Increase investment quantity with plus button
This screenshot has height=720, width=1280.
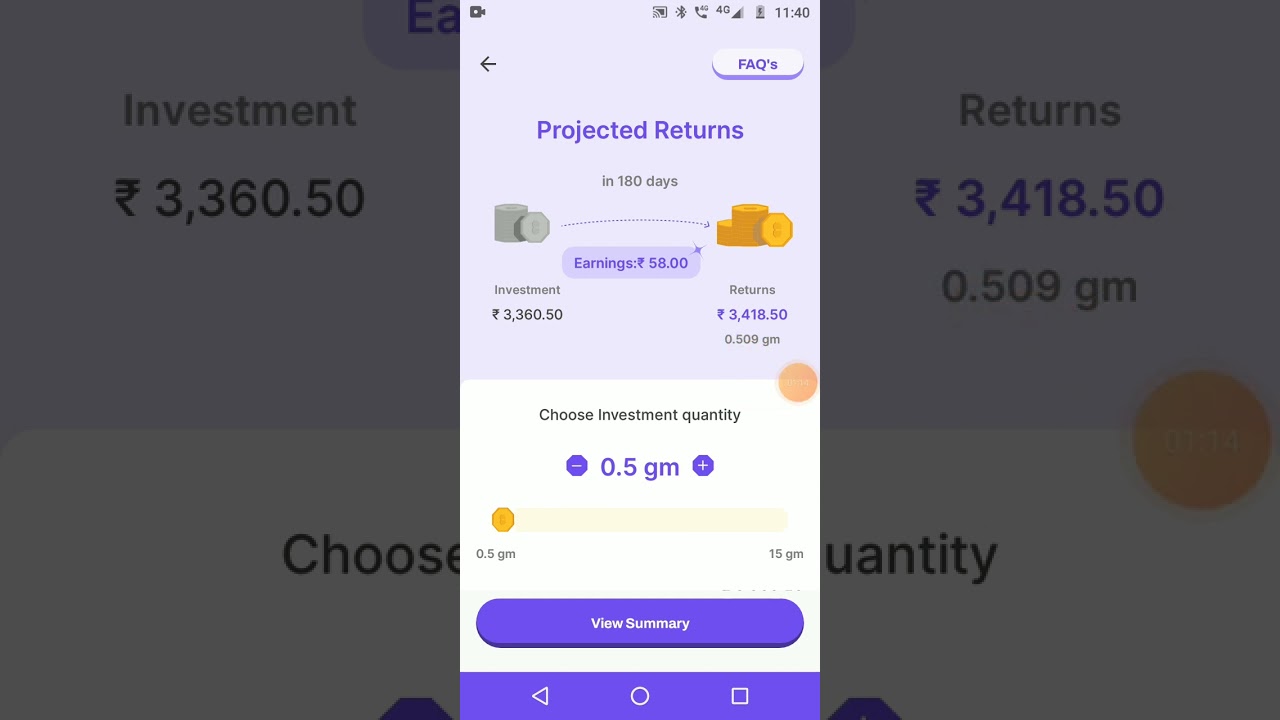pyautogui.click(x=703, y=466)
